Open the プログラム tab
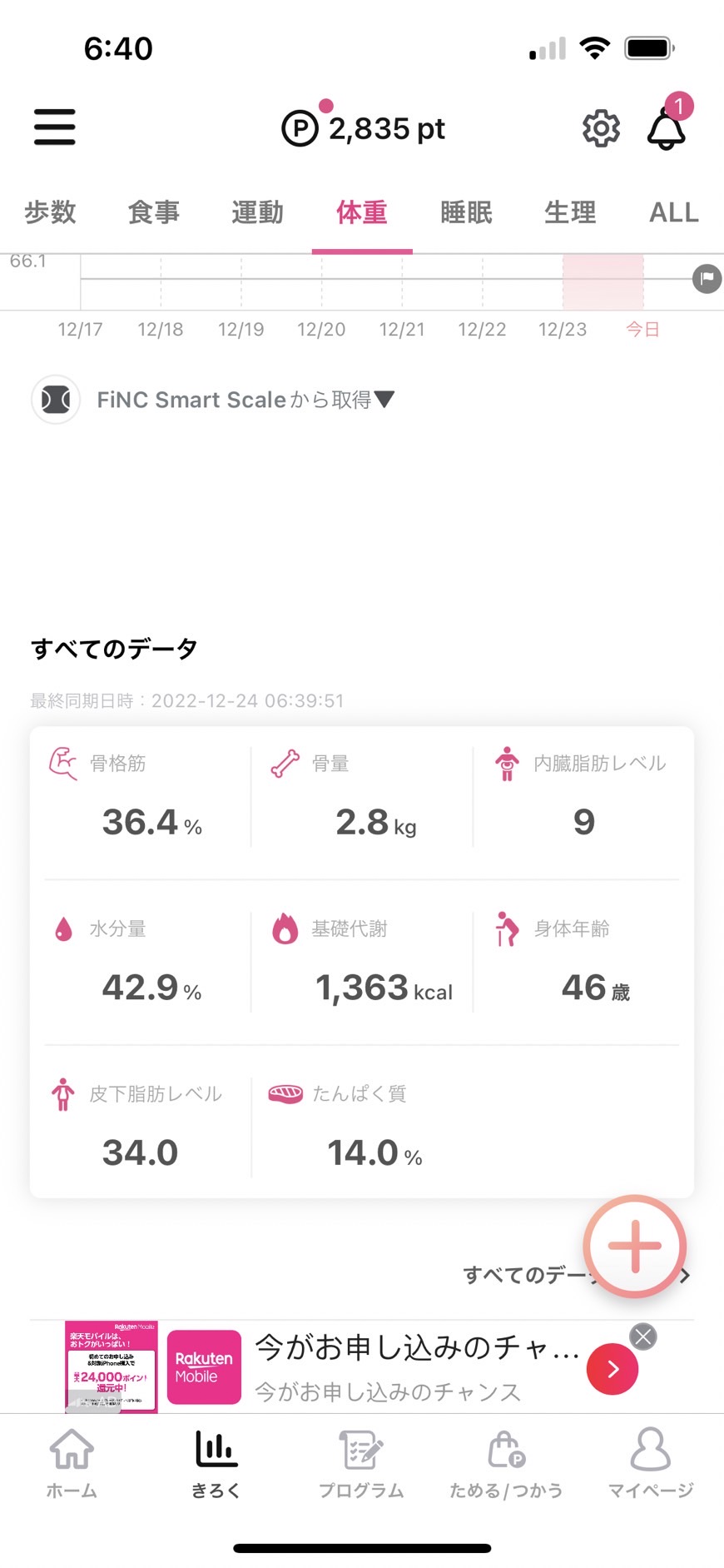This screenshot has height=1568, width=724. pos(361,1463)
